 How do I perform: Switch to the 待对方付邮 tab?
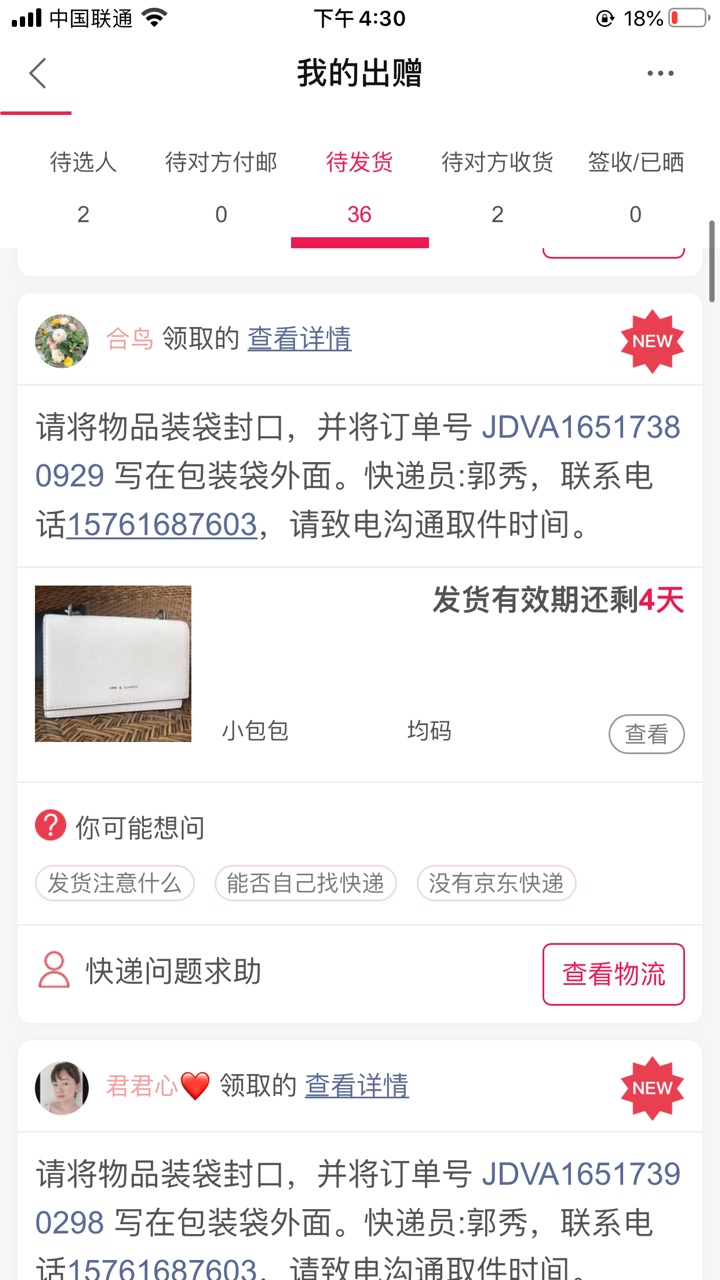[x=221, y=185]
